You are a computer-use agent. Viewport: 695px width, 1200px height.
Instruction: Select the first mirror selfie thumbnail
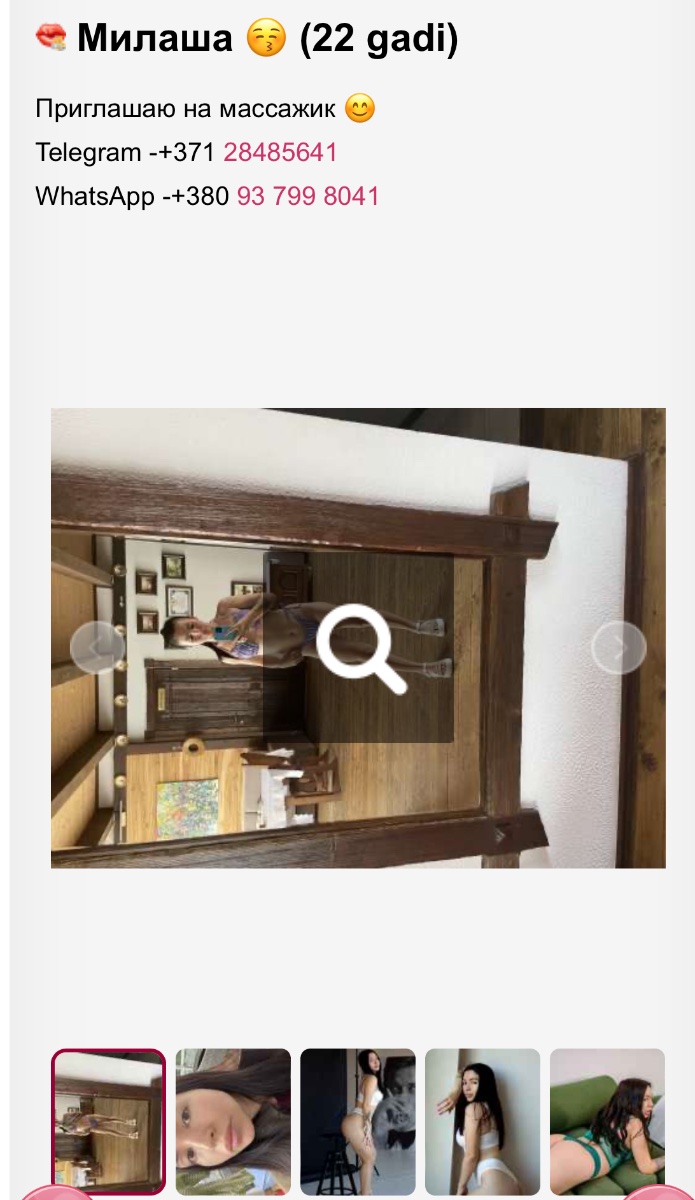click(109, 1120)
